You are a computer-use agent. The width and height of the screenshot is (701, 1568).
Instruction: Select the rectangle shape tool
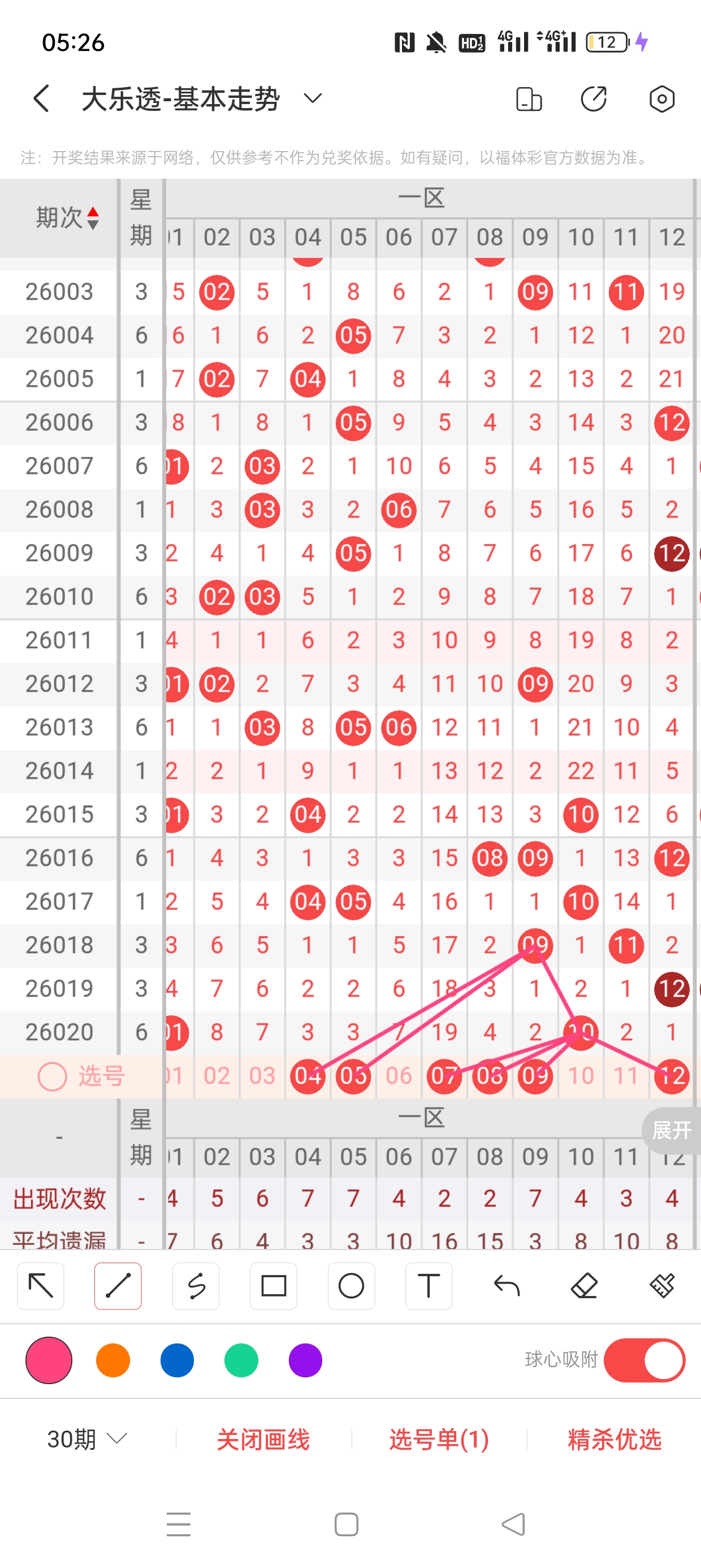click(273, 1286)
